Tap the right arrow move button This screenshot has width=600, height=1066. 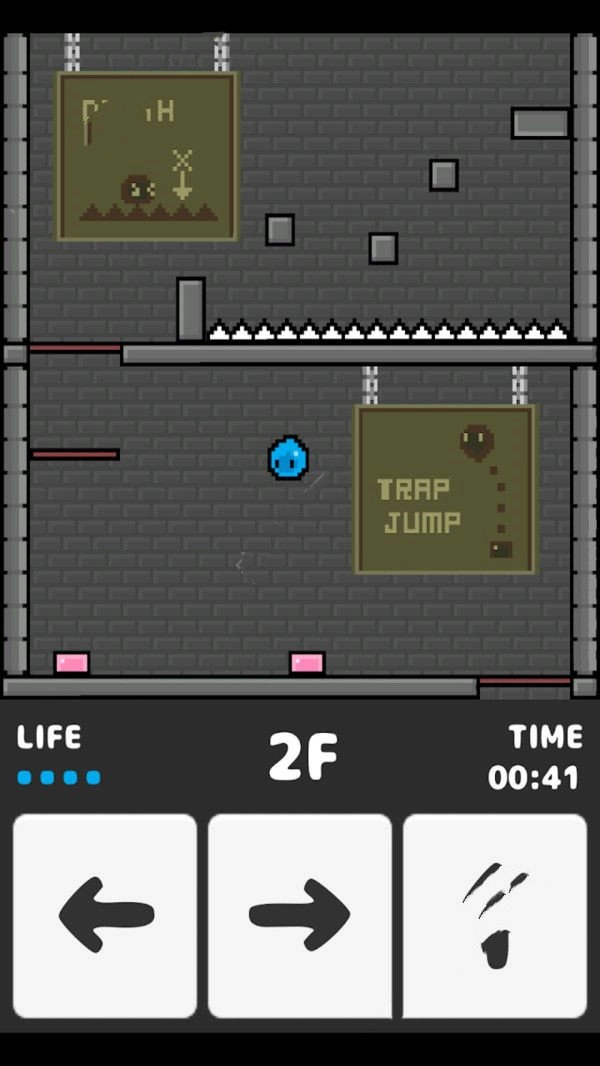299,915
